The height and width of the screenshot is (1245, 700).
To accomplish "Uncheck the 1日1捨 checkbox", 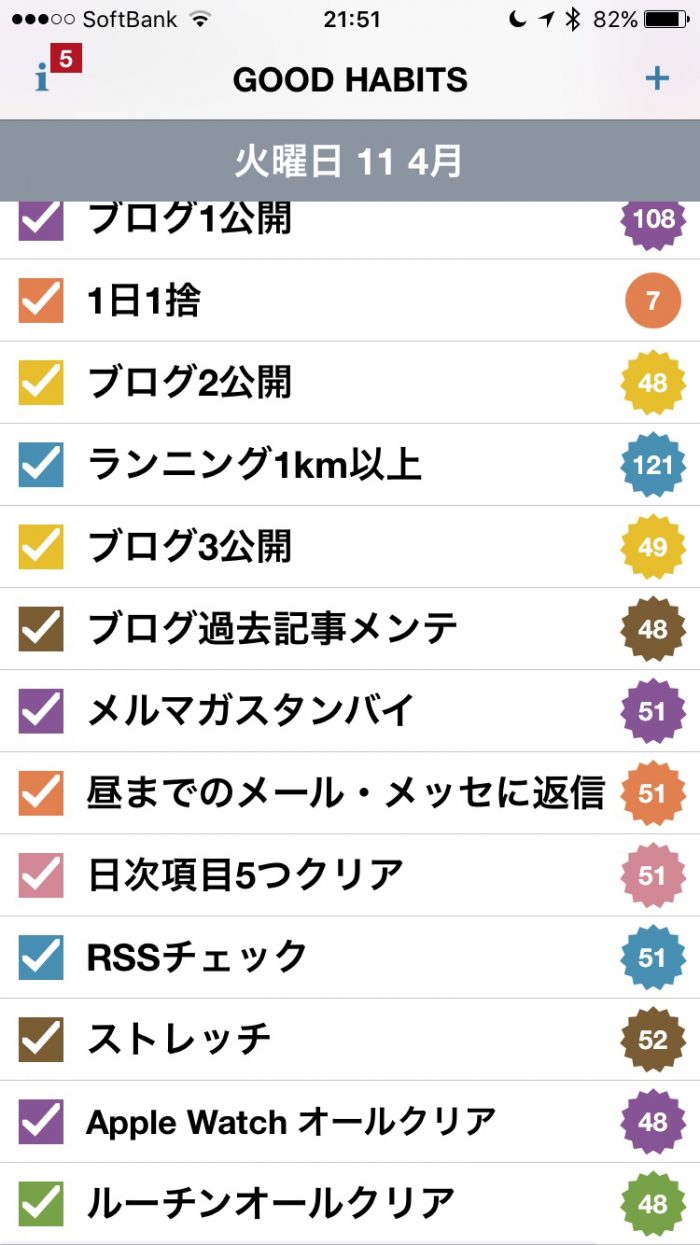I will coord(41,300).
